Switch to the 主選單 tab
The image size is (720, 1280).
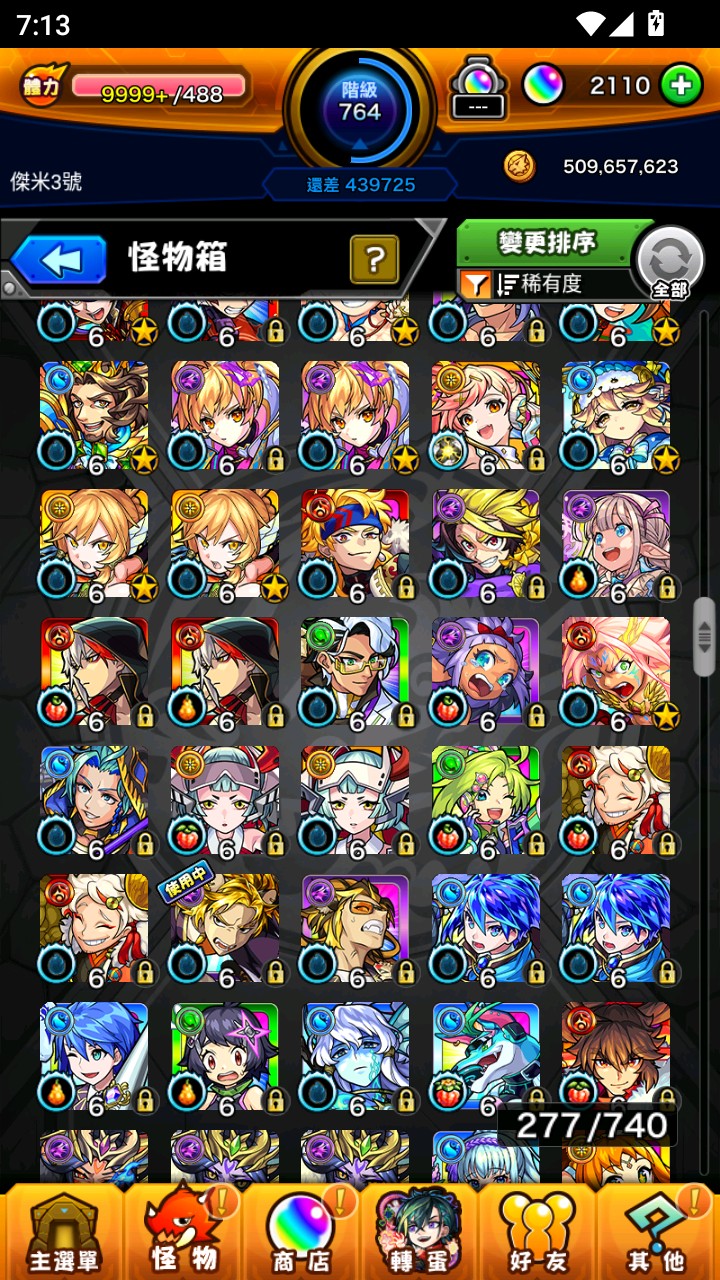tap(62, 1232)
